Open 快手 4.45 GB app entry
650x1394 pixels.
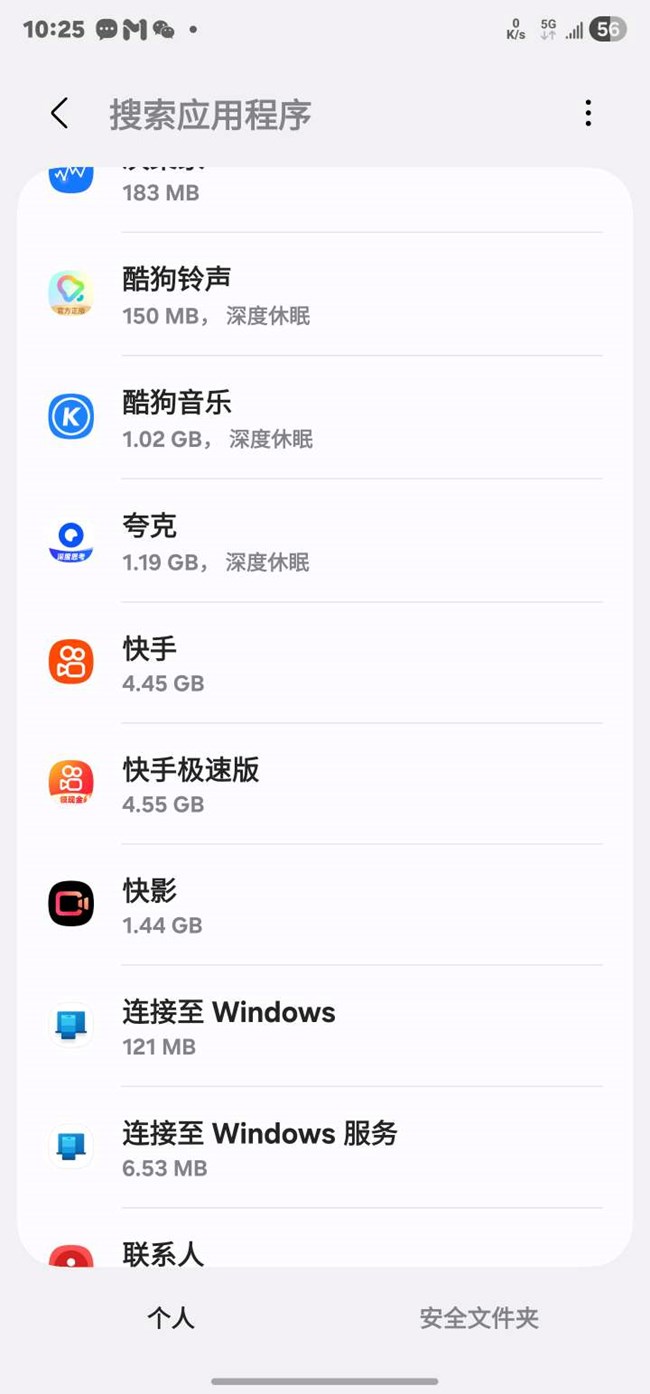pyautogui.click(x=325, y=663)
